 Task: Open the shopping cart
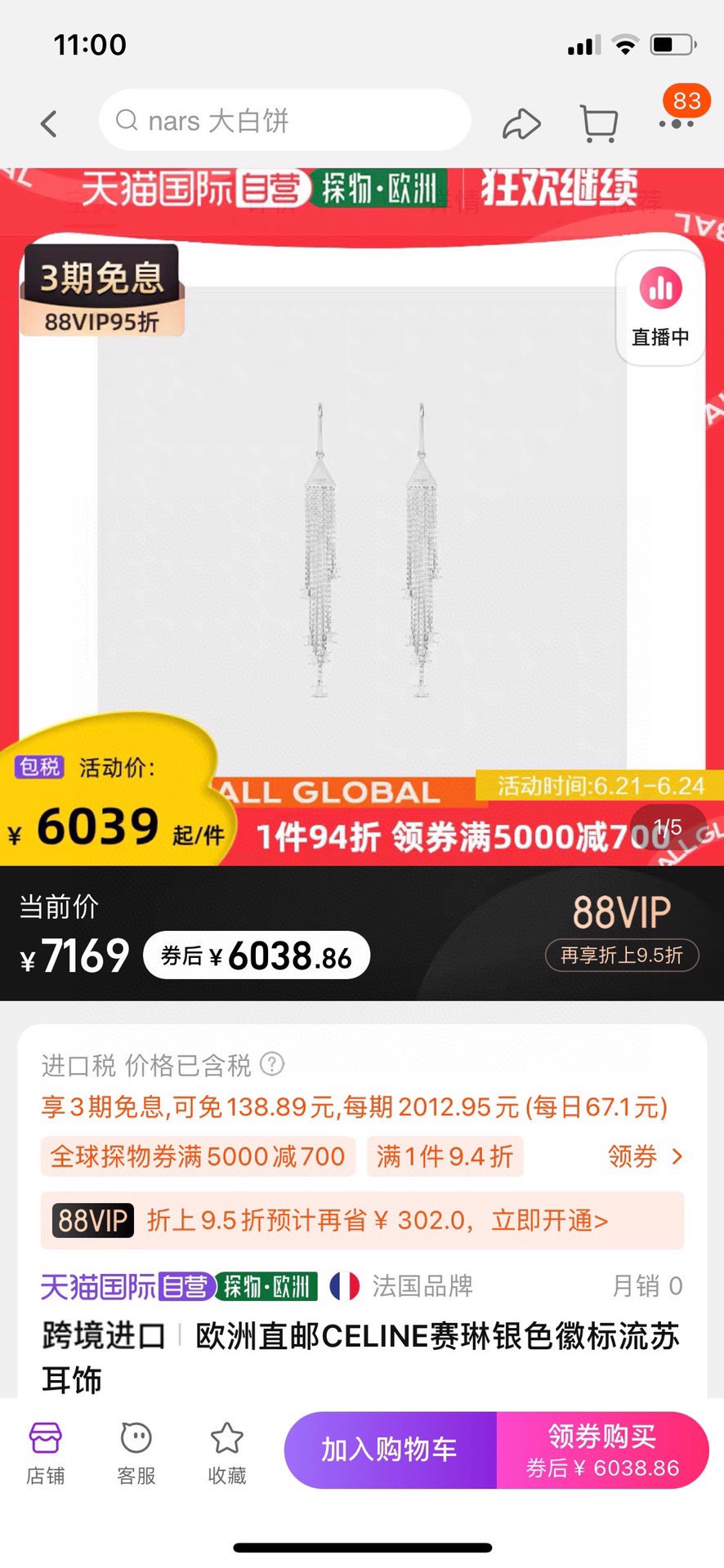click(598, 123)
